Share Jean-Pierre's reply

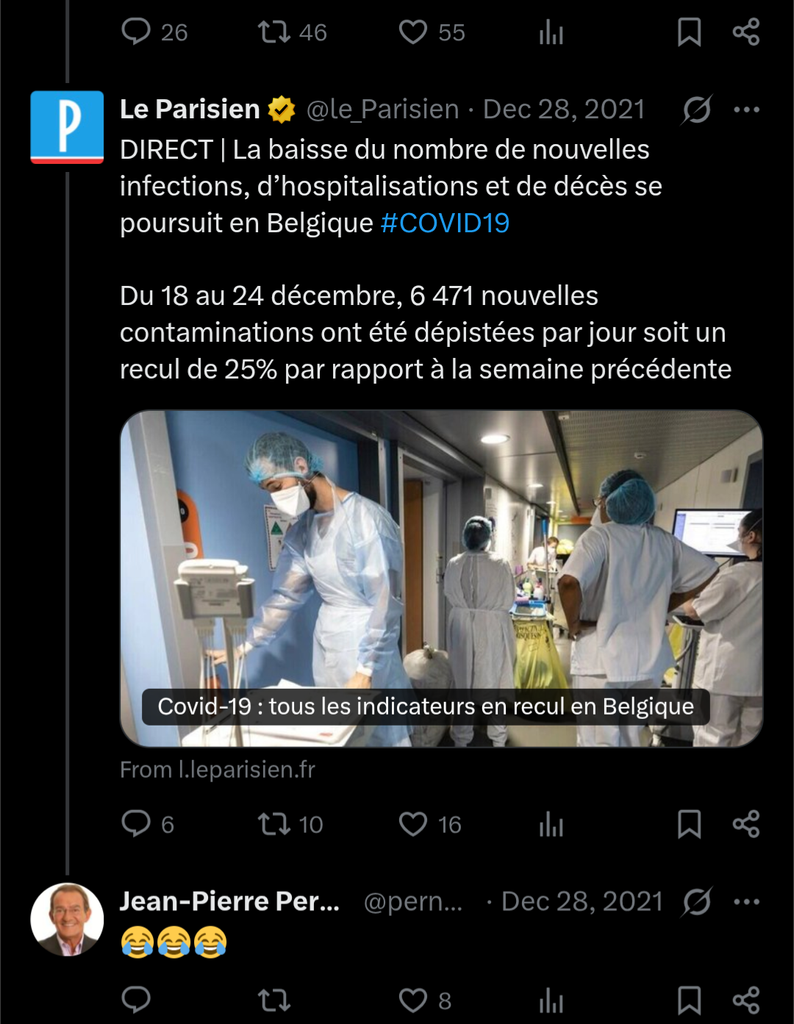(x=746, y=1000)
